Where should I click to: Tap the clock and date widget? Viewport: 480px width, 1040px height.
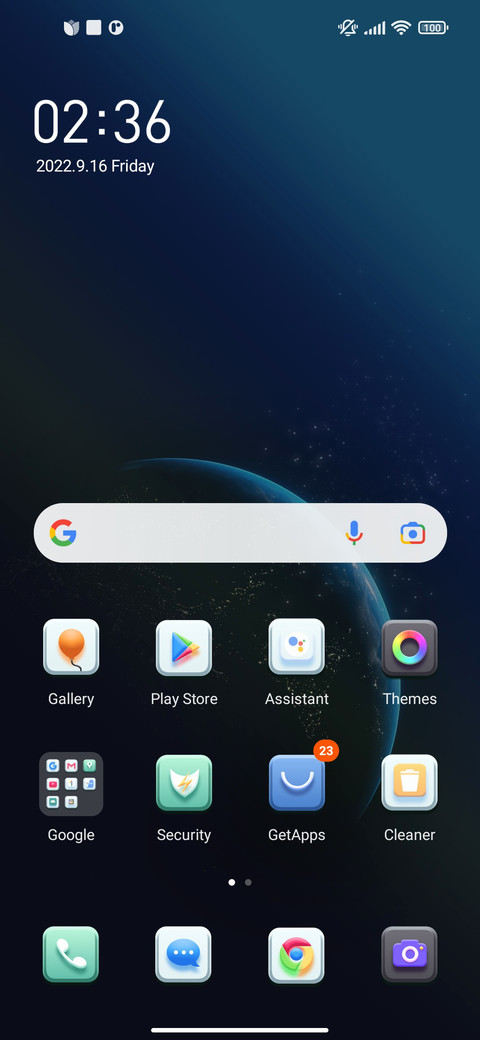click(x=102, y=136)
